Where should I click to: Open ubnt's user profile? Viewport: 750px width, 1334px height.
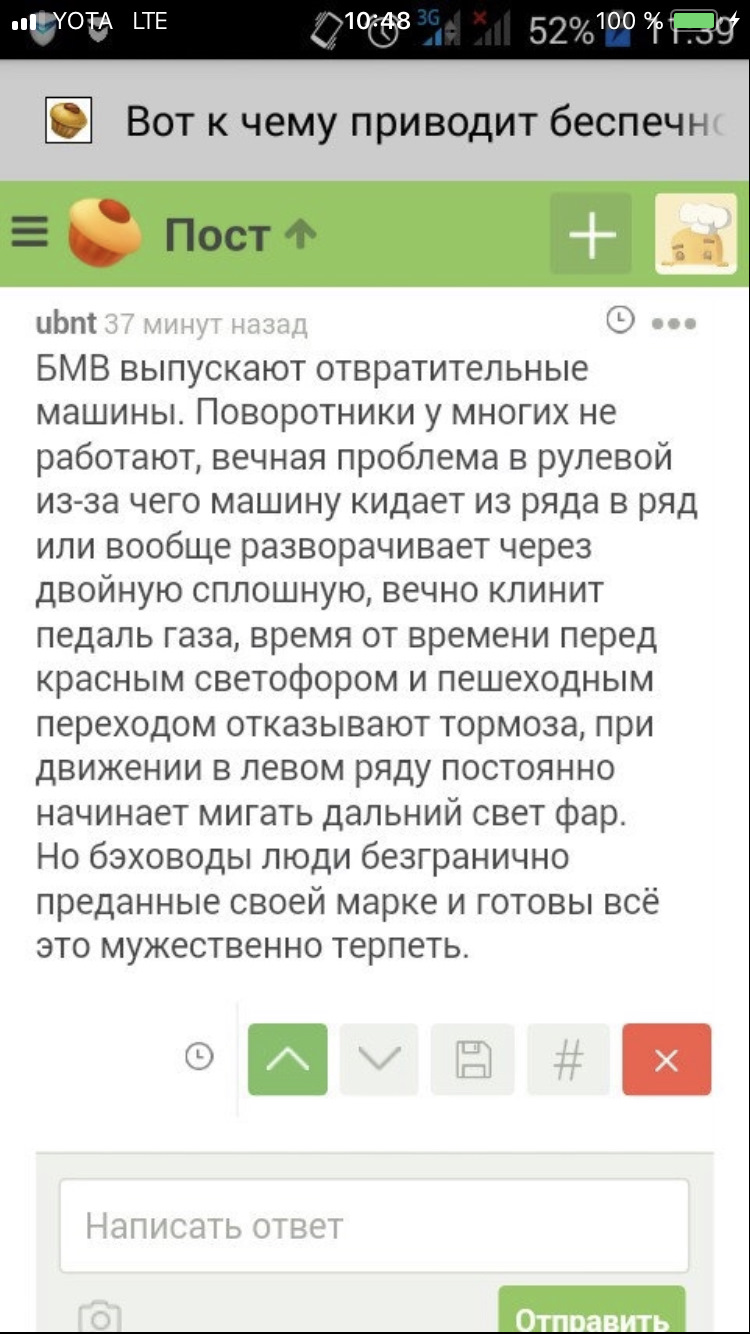(66, 323)
